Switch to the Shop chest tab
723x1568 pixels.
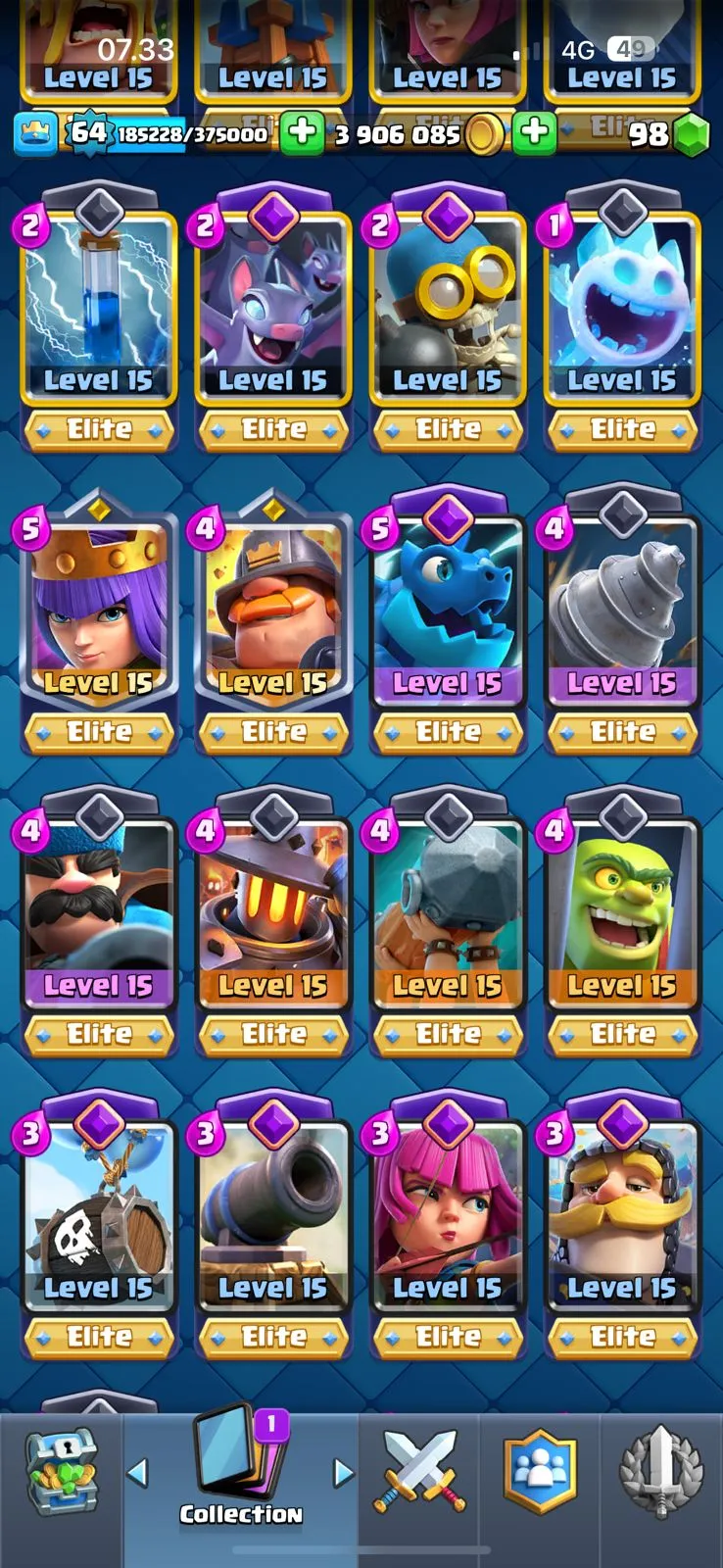click(61, 1472)
